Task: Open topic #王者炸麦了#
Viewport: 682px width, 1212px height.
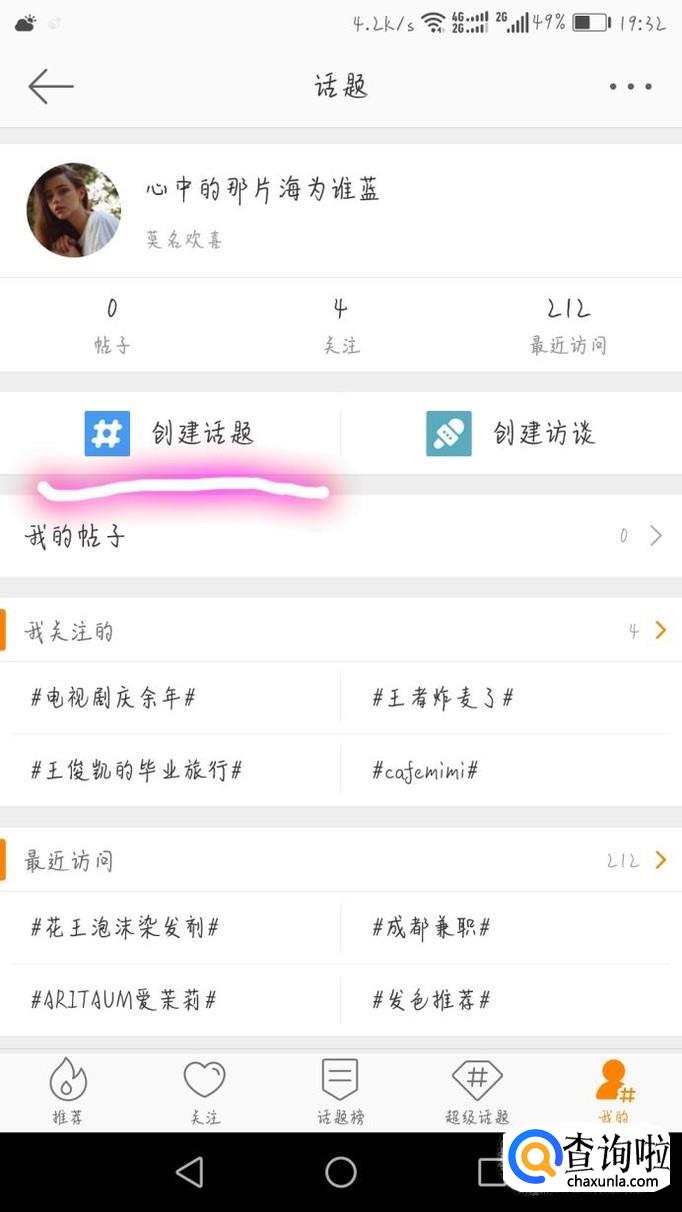Action: click(x=442, y=698)
